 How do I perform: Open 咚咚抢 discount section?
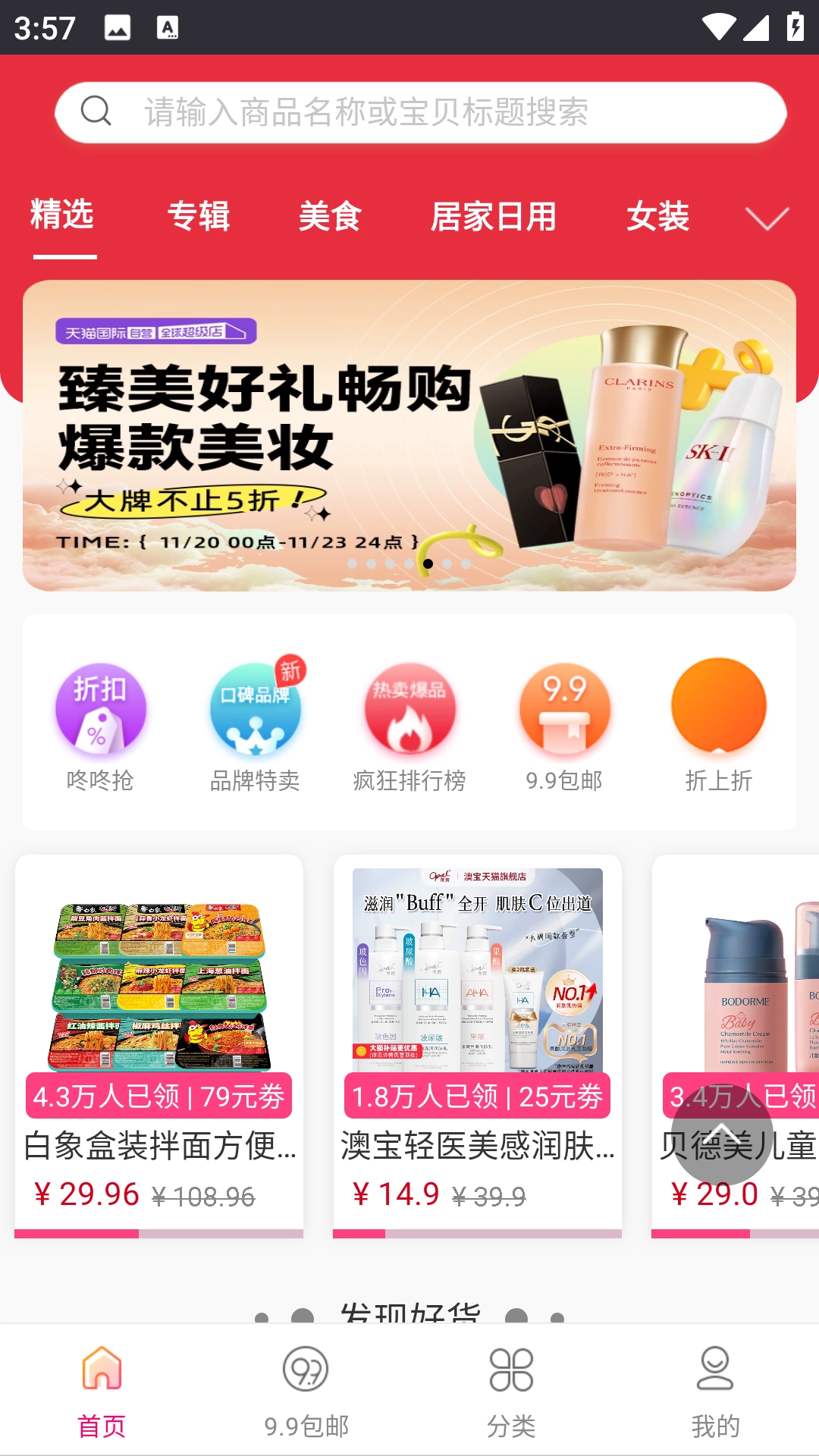100,726
